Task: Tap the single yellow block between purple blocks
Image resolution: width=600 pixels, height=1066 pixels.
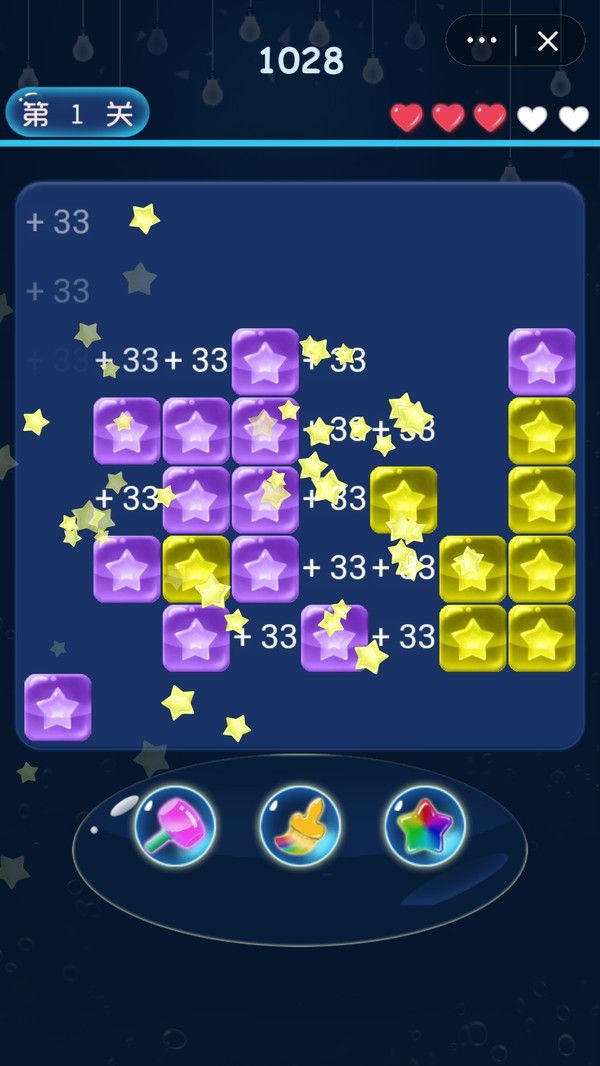Action: 196,569
